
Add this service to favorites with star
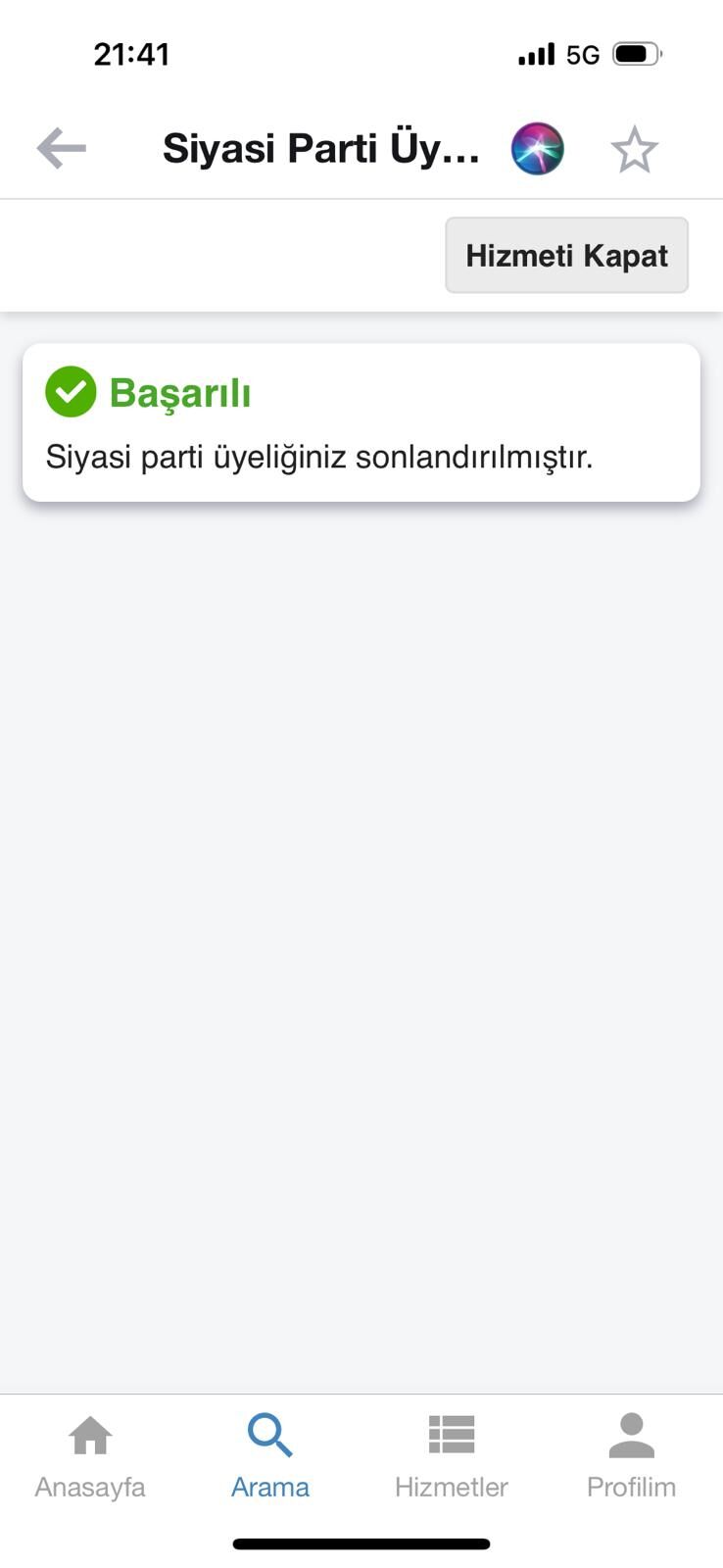tap(635, 149)
